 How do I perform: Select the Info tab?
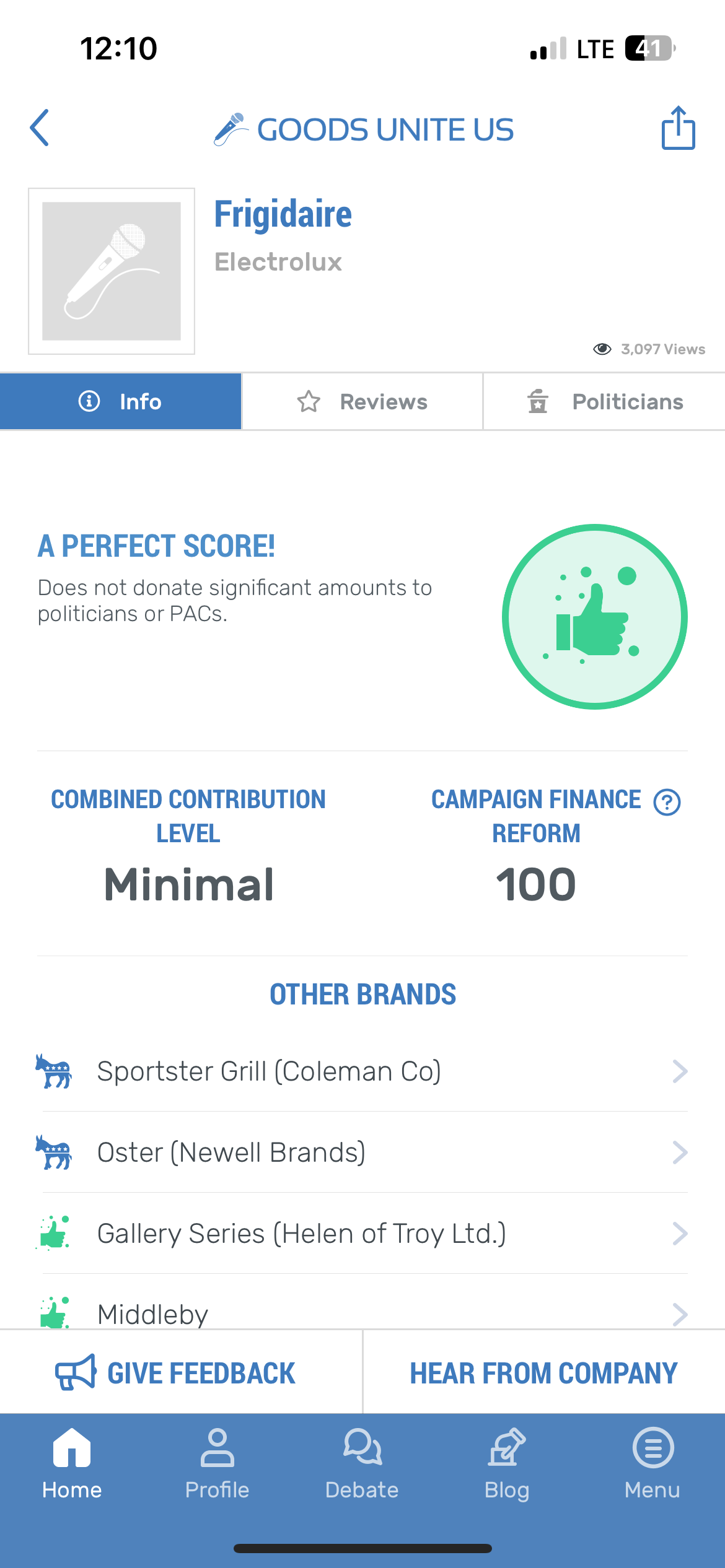click(x=120, y=402)
